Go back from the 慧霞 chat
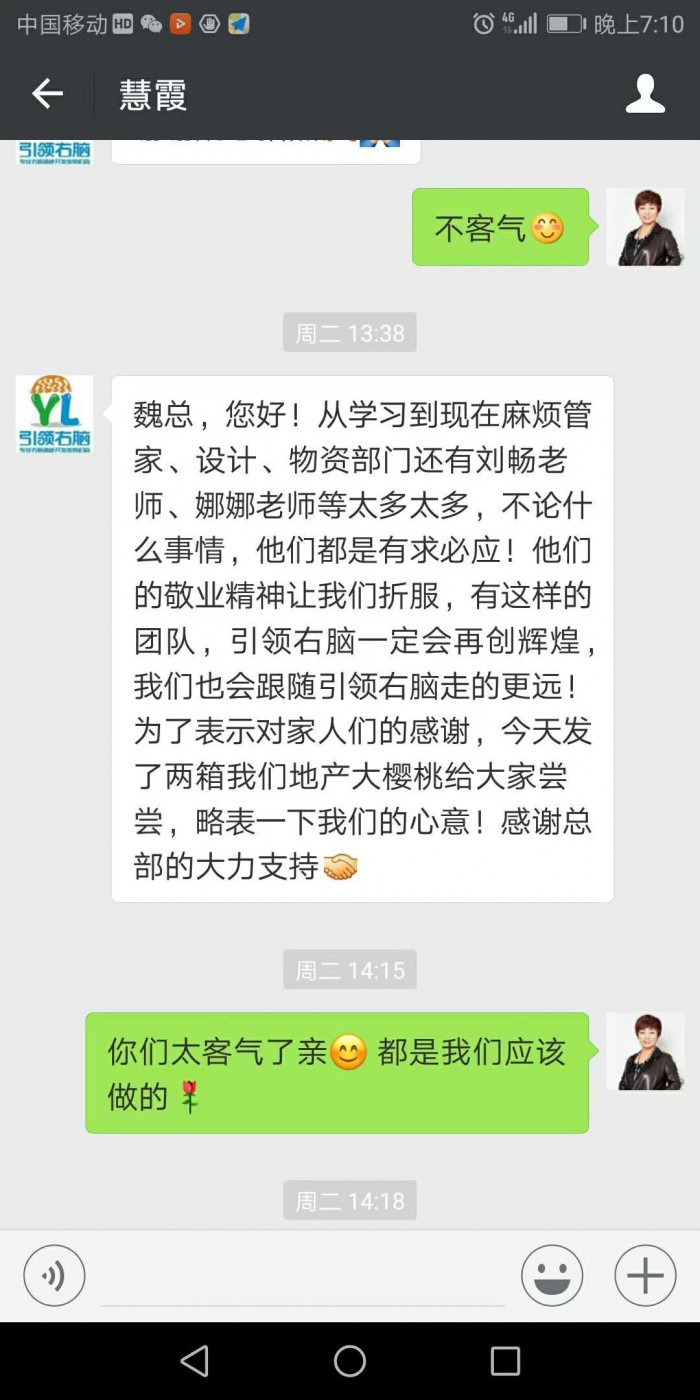700x1400 pixels. [x=47, y=95]
